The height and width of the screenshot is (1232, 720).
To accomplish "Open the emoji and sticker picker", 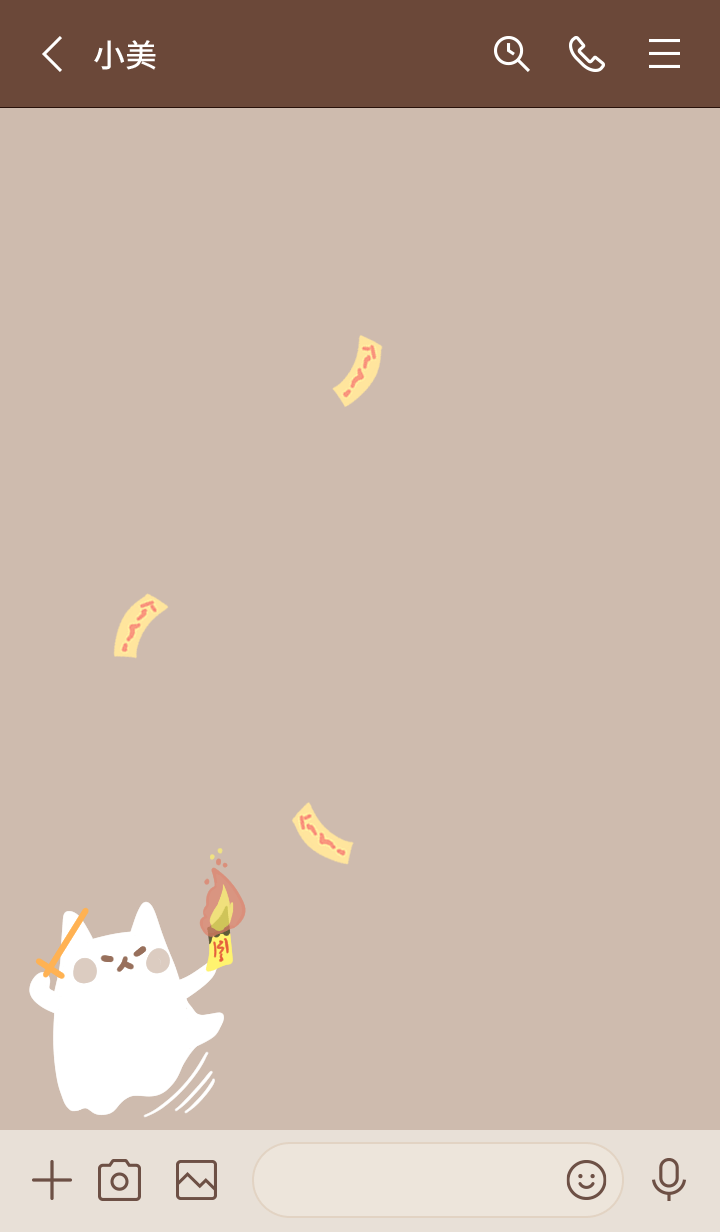I will coord(586,1180).
